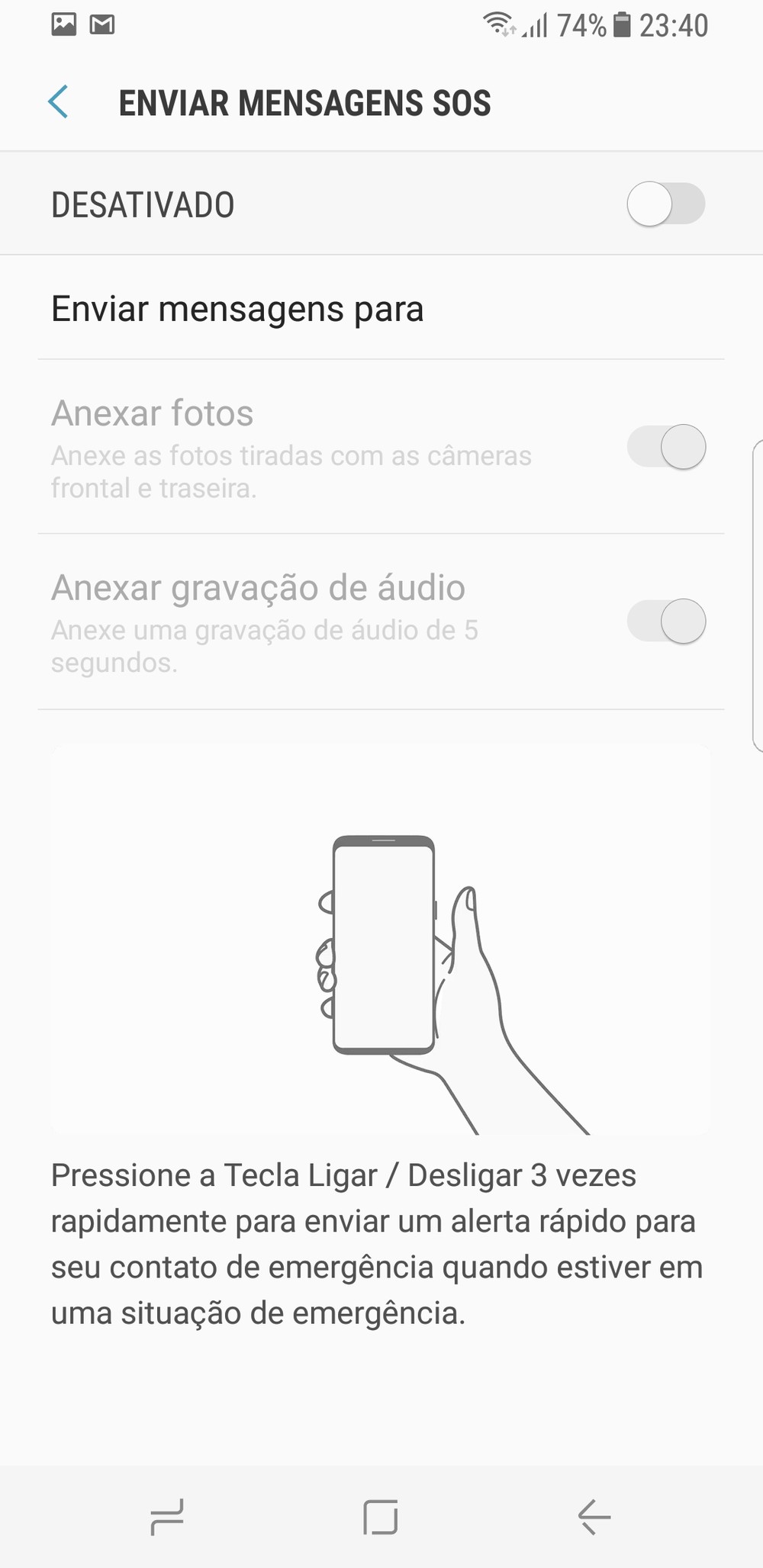Tap the system back arrow
The image size is (763, 1568).
(x=594, y=1516)
